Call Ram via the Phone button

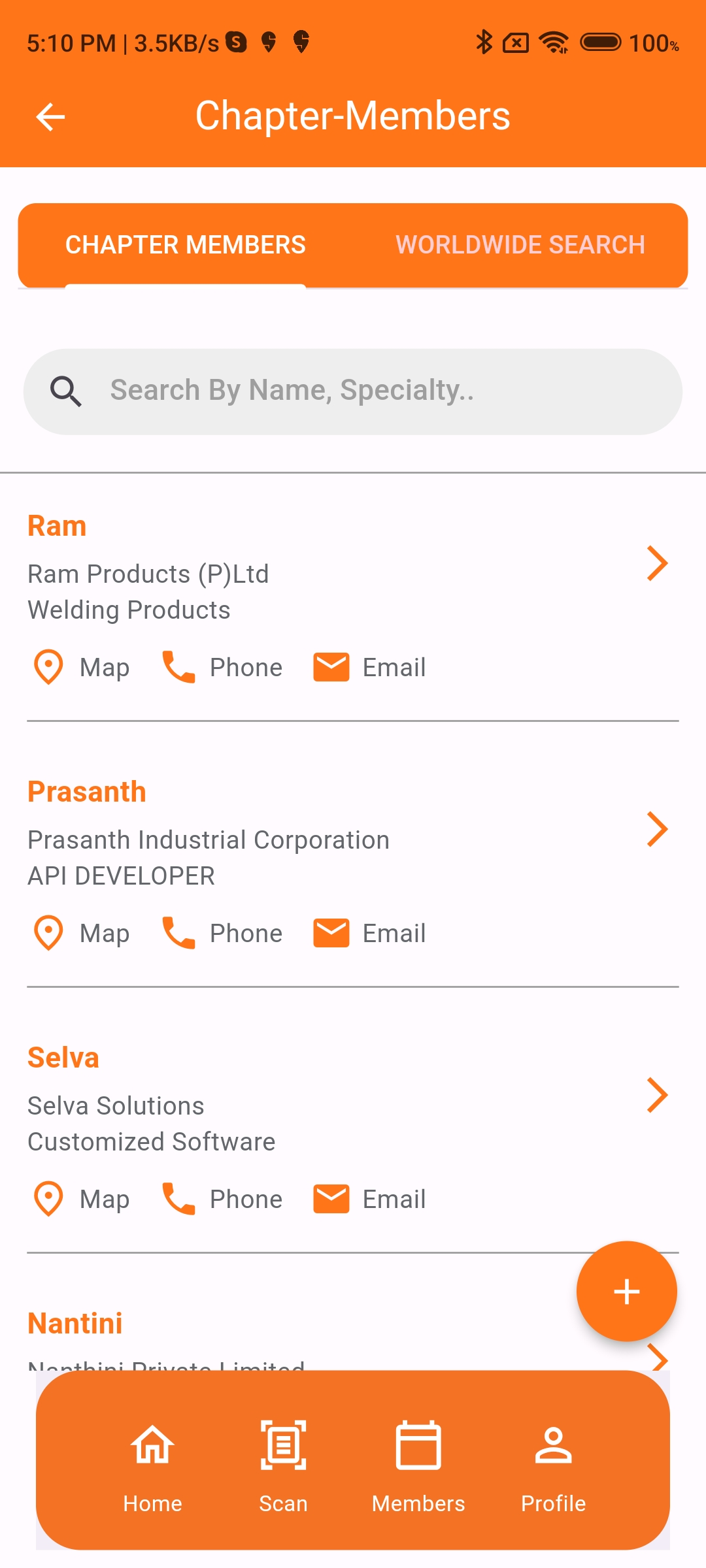pyautogui.click(x=222, y=667)
